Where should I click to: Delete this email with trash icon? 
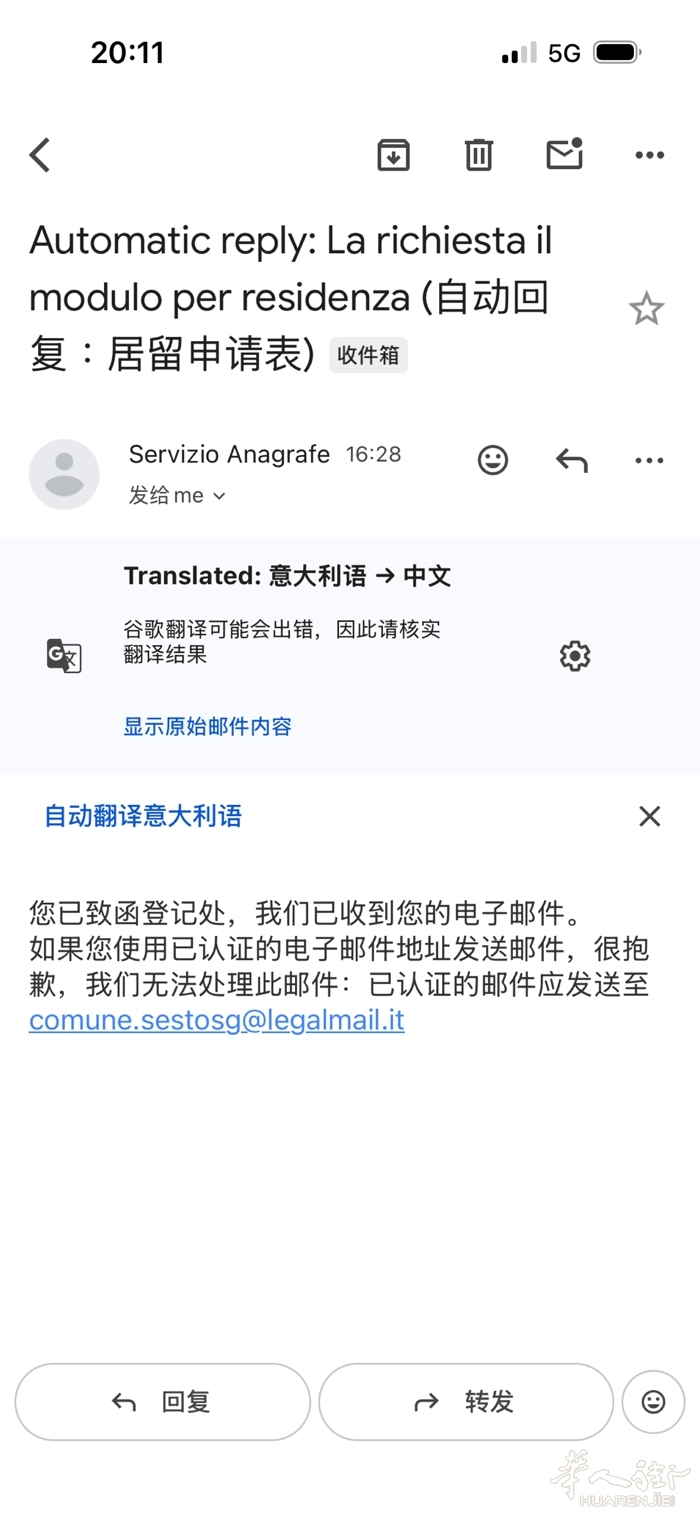pos(479,155)
